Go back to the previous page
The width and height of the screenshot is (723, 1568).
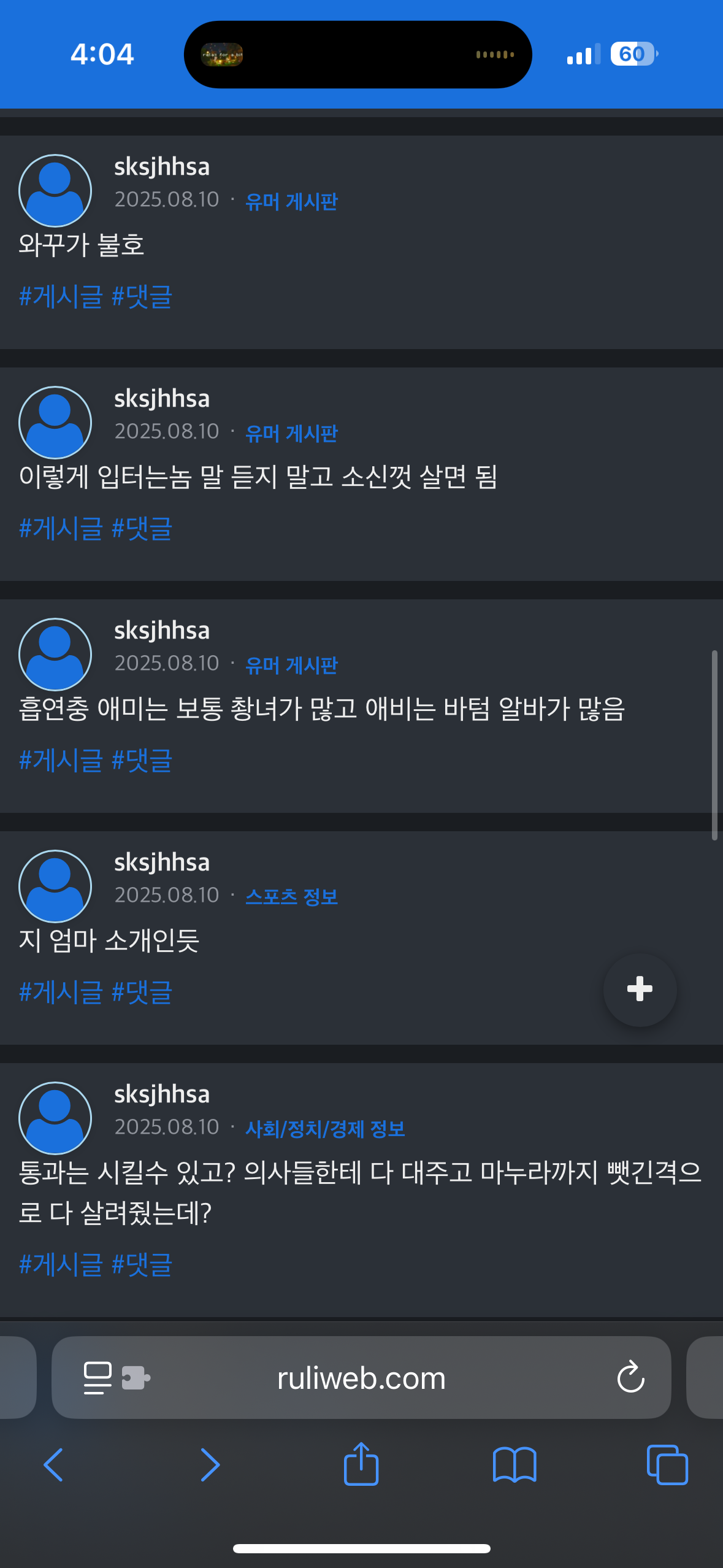coord(53,1465)
